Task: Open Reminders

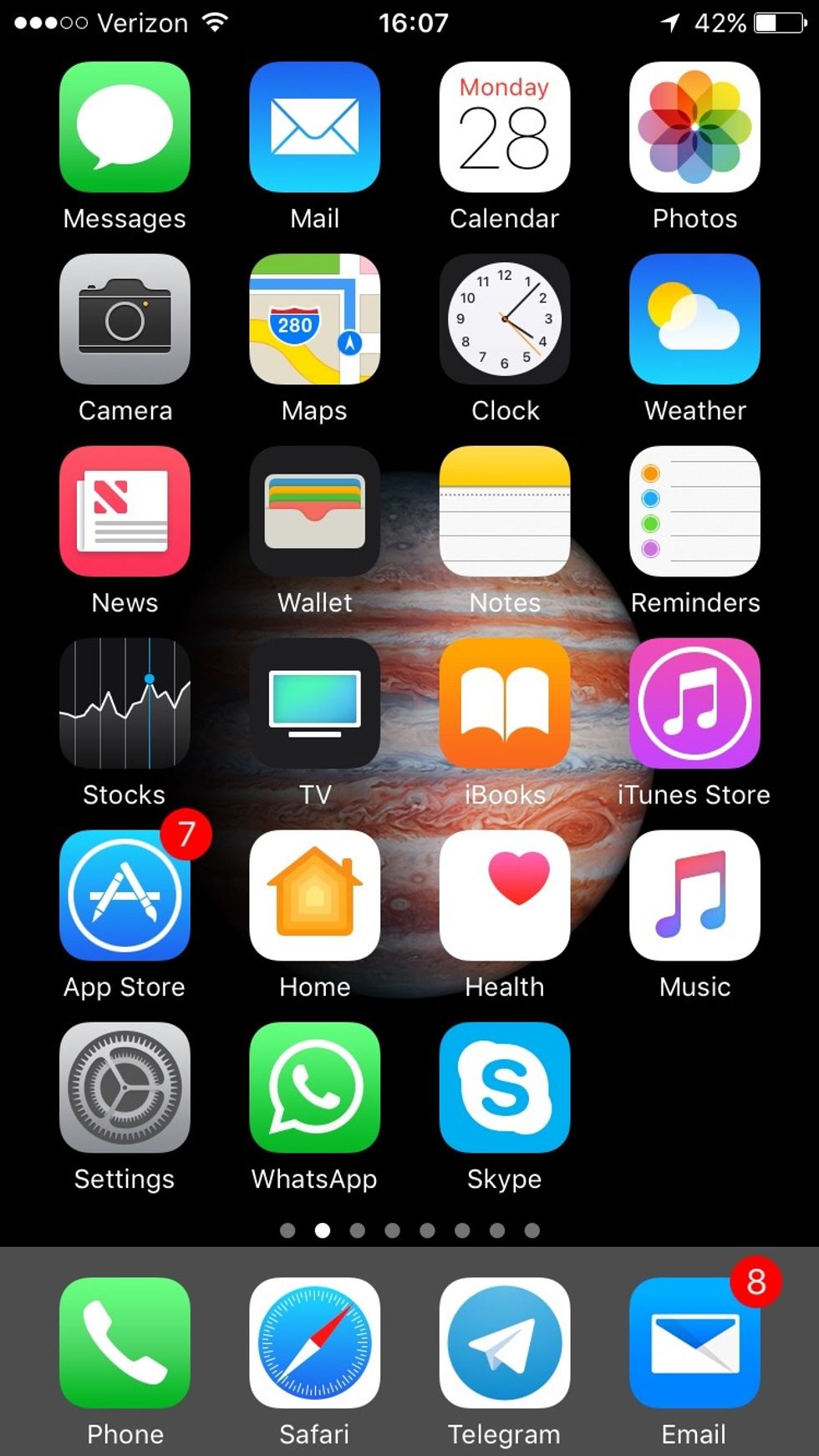Action: [694, 511]
